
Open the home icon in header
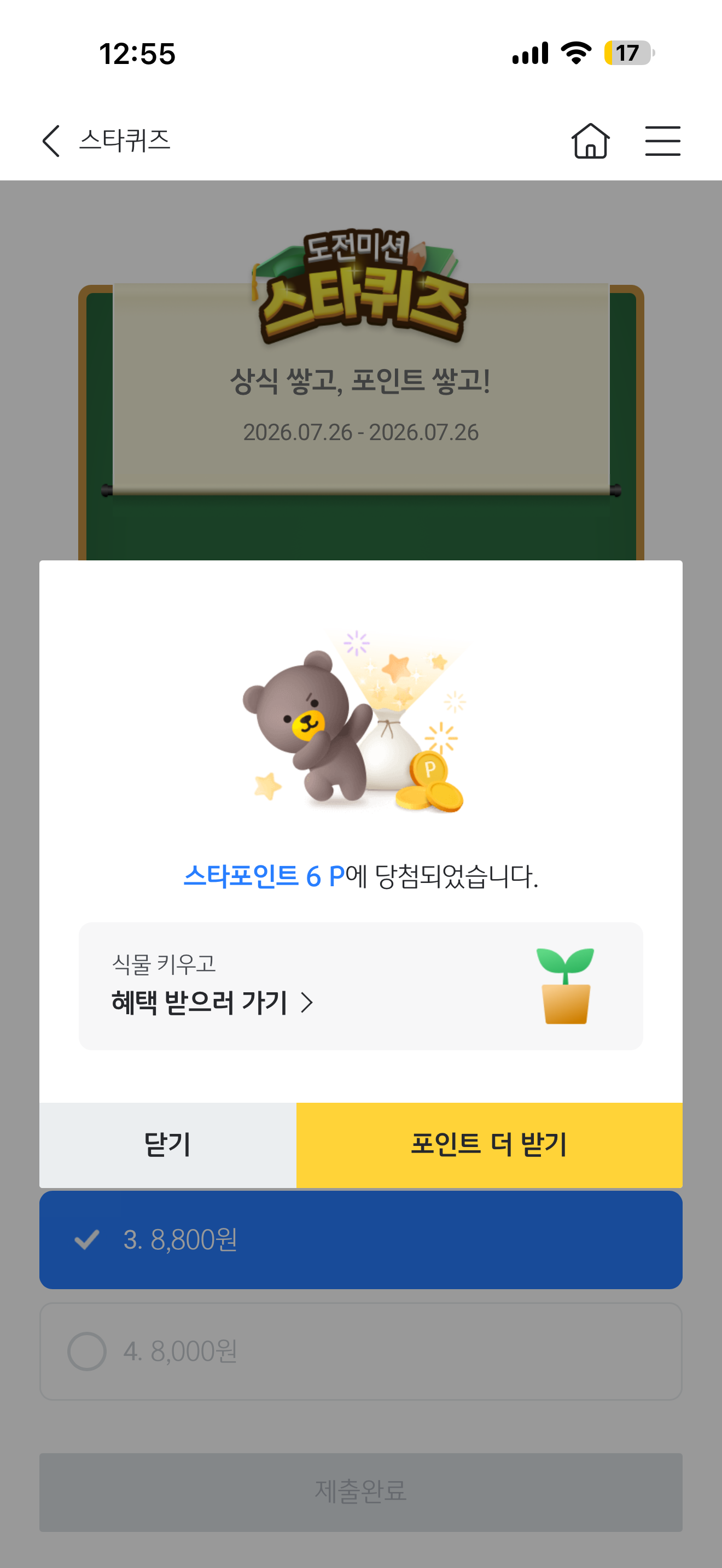point(590,141)
